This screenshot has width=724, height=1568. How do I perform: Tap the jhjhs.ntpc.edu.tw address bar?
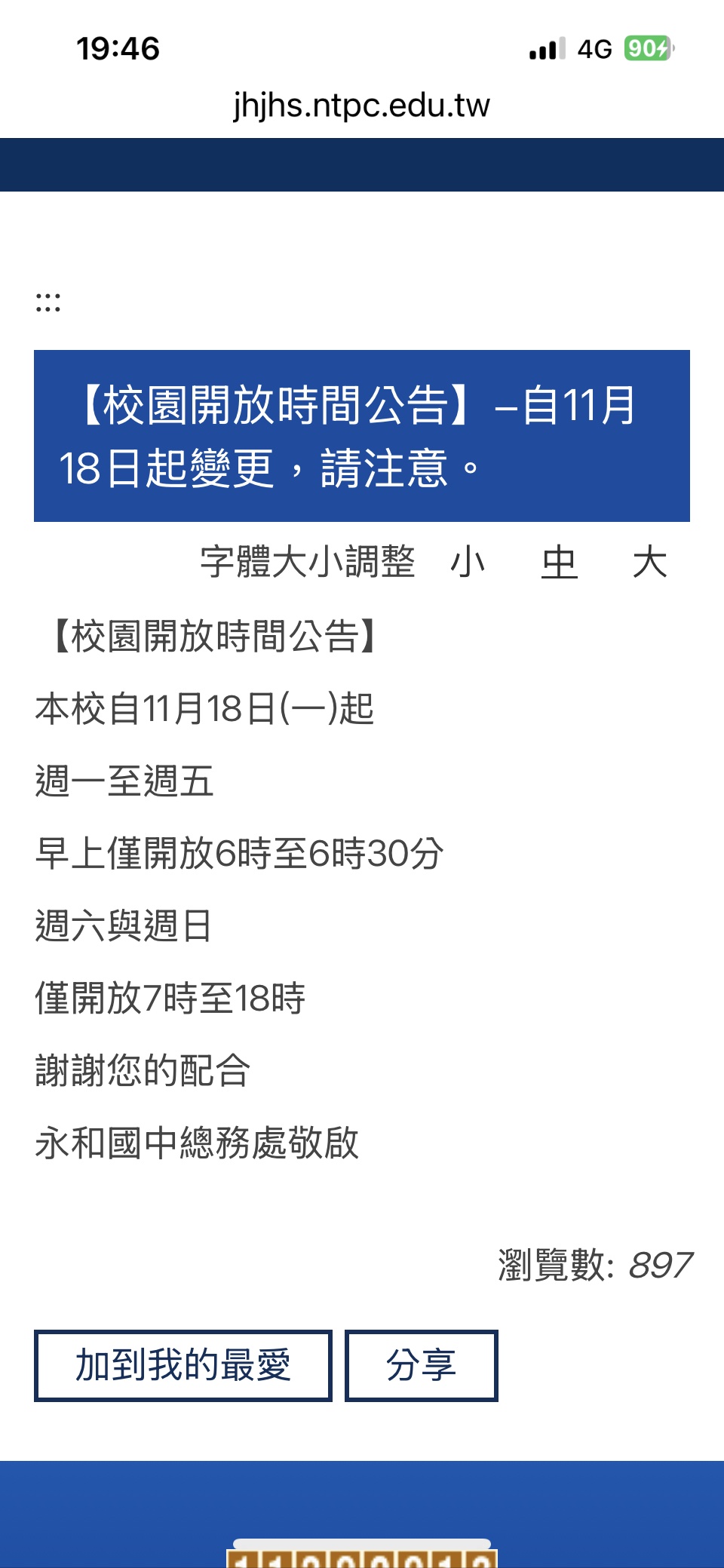(362, 105)
